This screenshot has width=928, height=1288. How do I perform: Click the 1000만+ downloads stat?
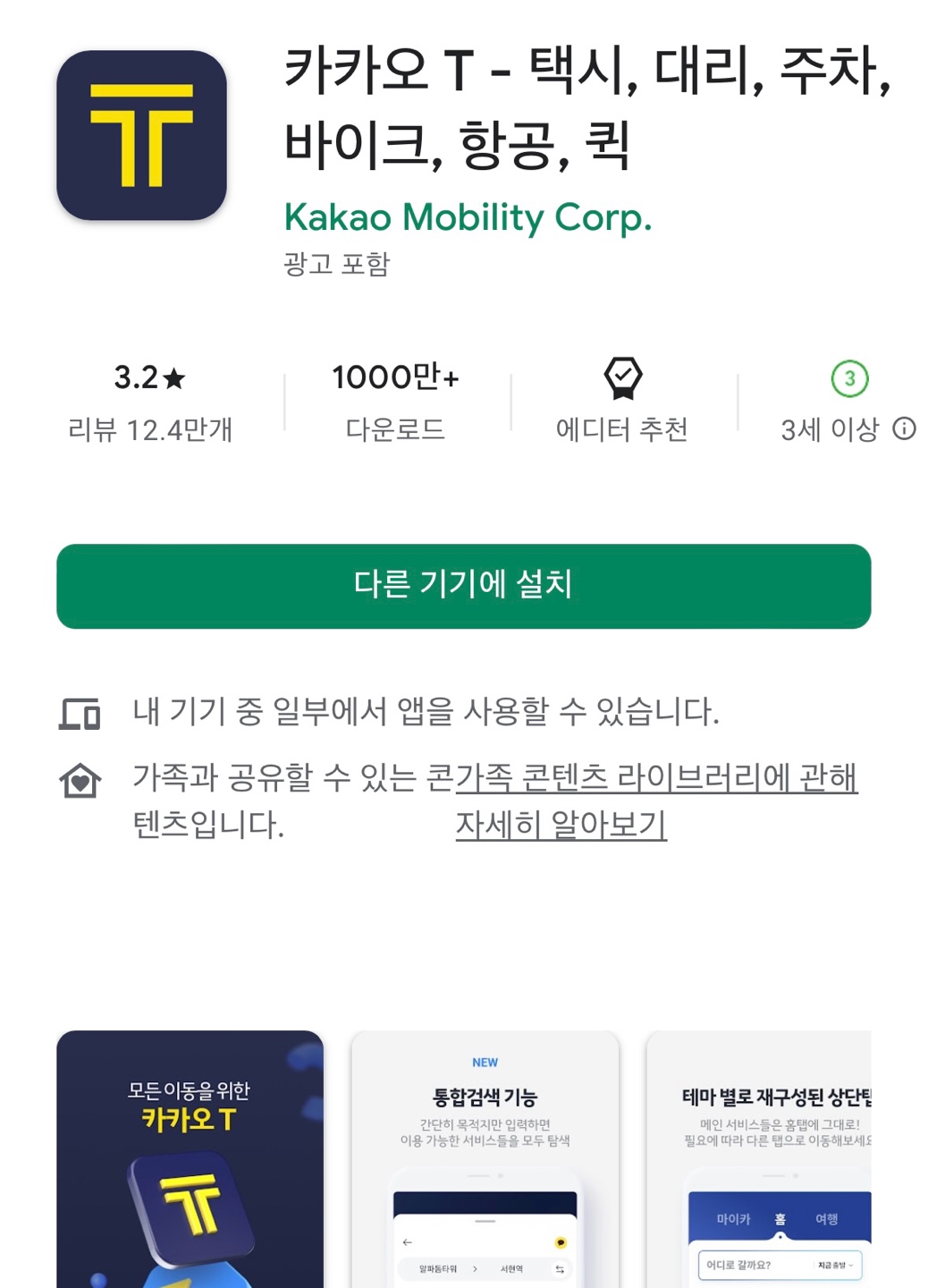[x=396, y=401]
